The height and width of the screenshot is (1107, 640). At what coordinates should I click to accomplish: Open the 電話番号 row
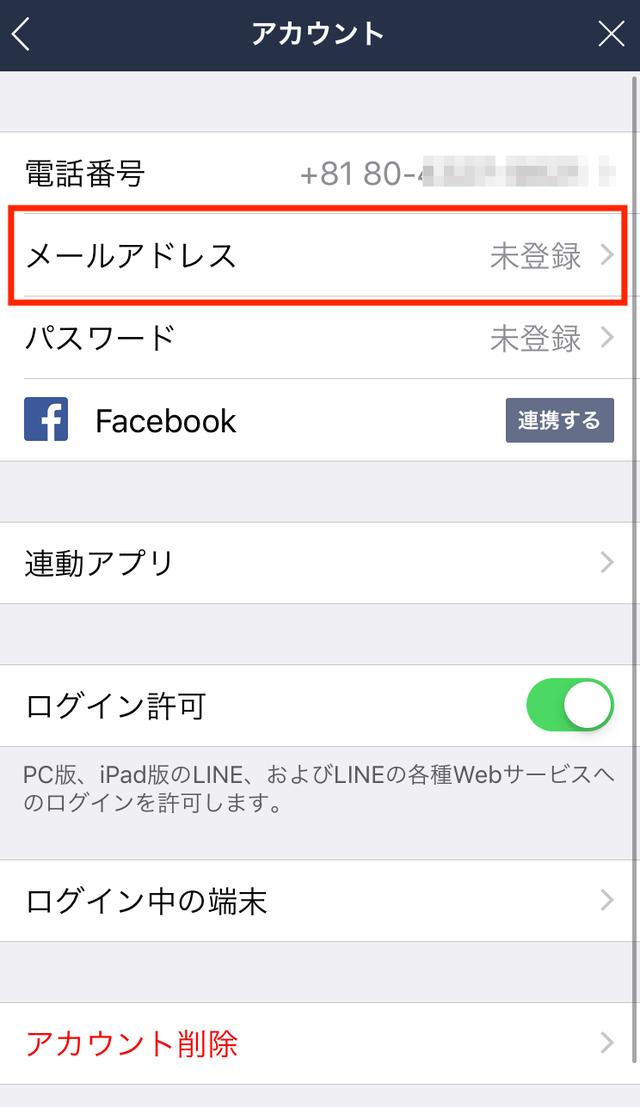point(318,173)
